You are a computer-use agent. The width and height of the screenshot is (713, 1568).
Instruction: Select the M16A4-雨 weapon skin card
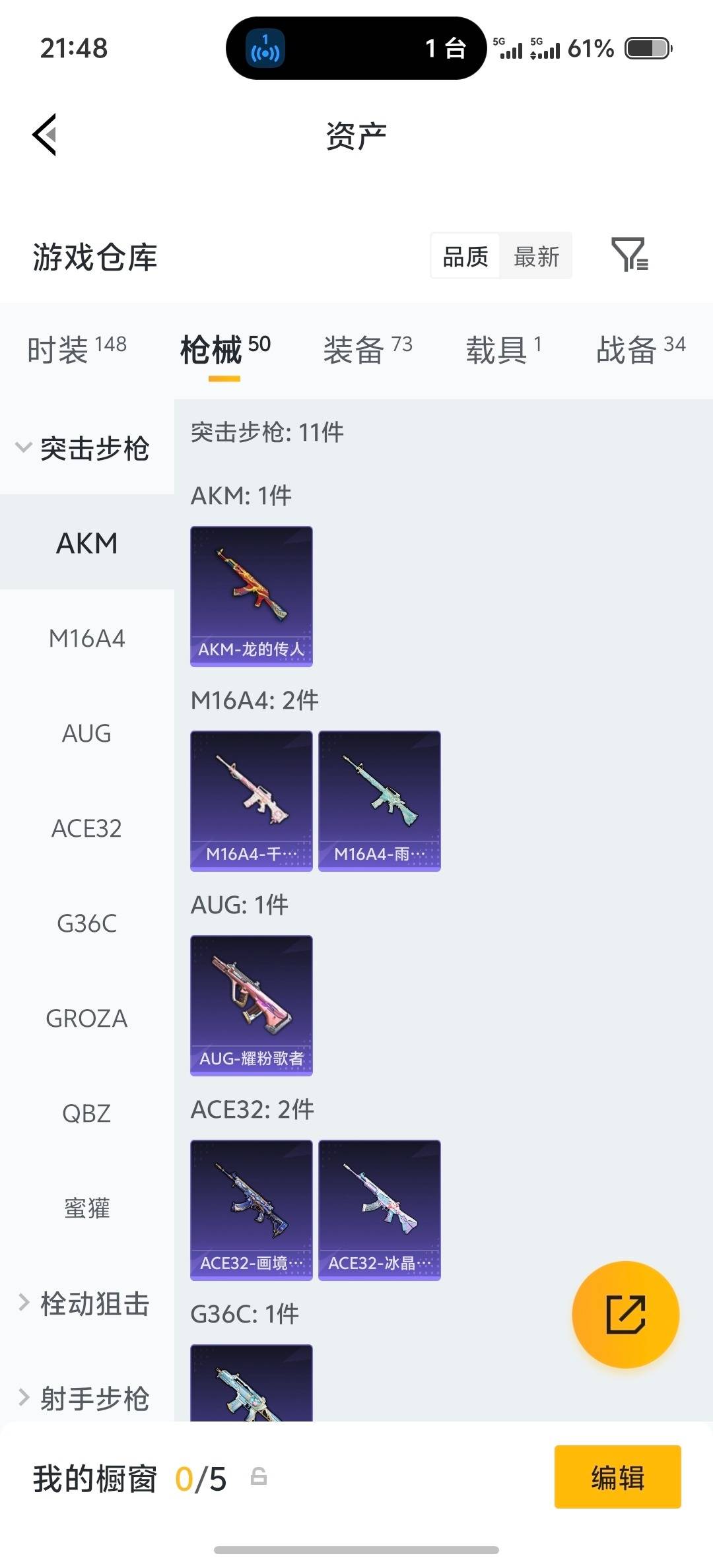click(x=378, y=799)
